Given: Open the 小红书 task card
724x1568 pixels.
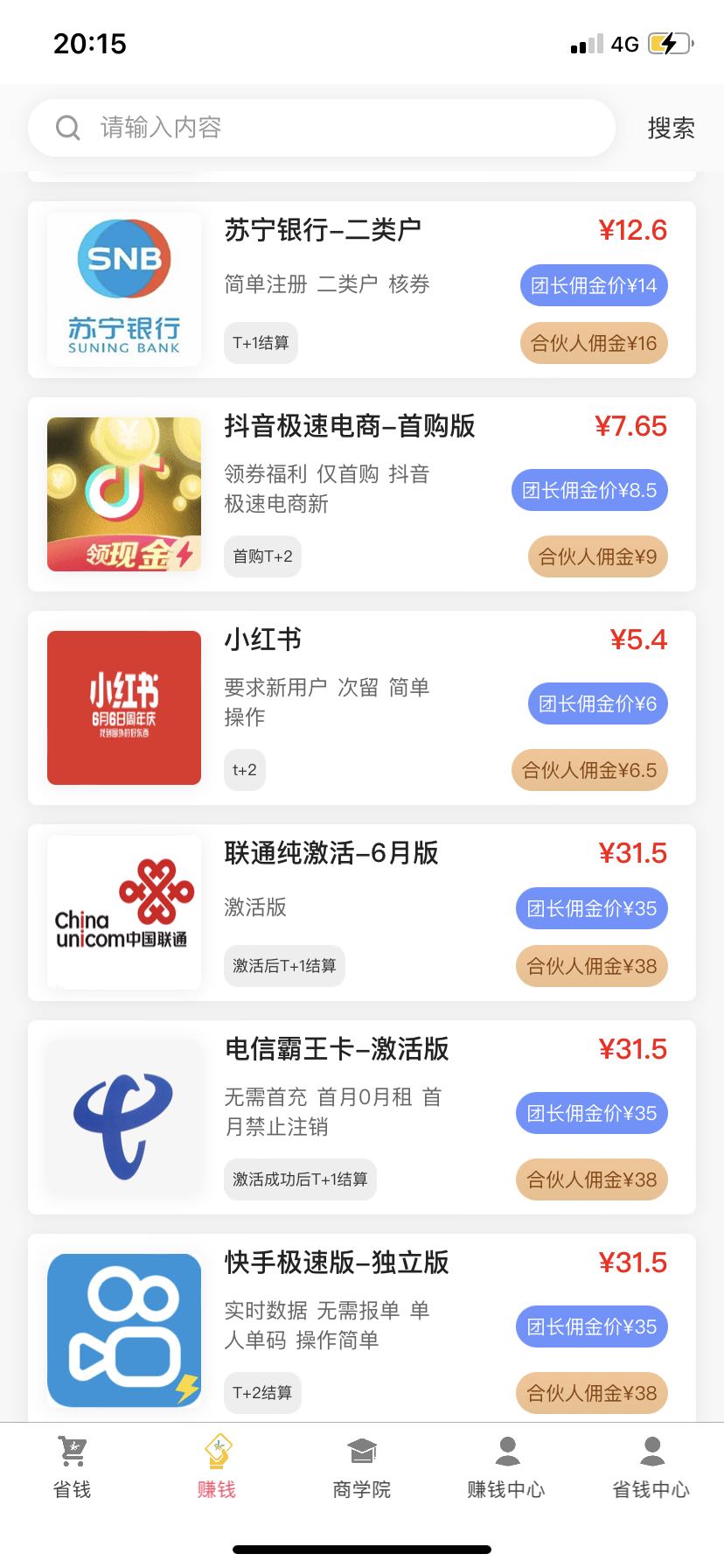Looking at the screenshot, I should [362, 708].
